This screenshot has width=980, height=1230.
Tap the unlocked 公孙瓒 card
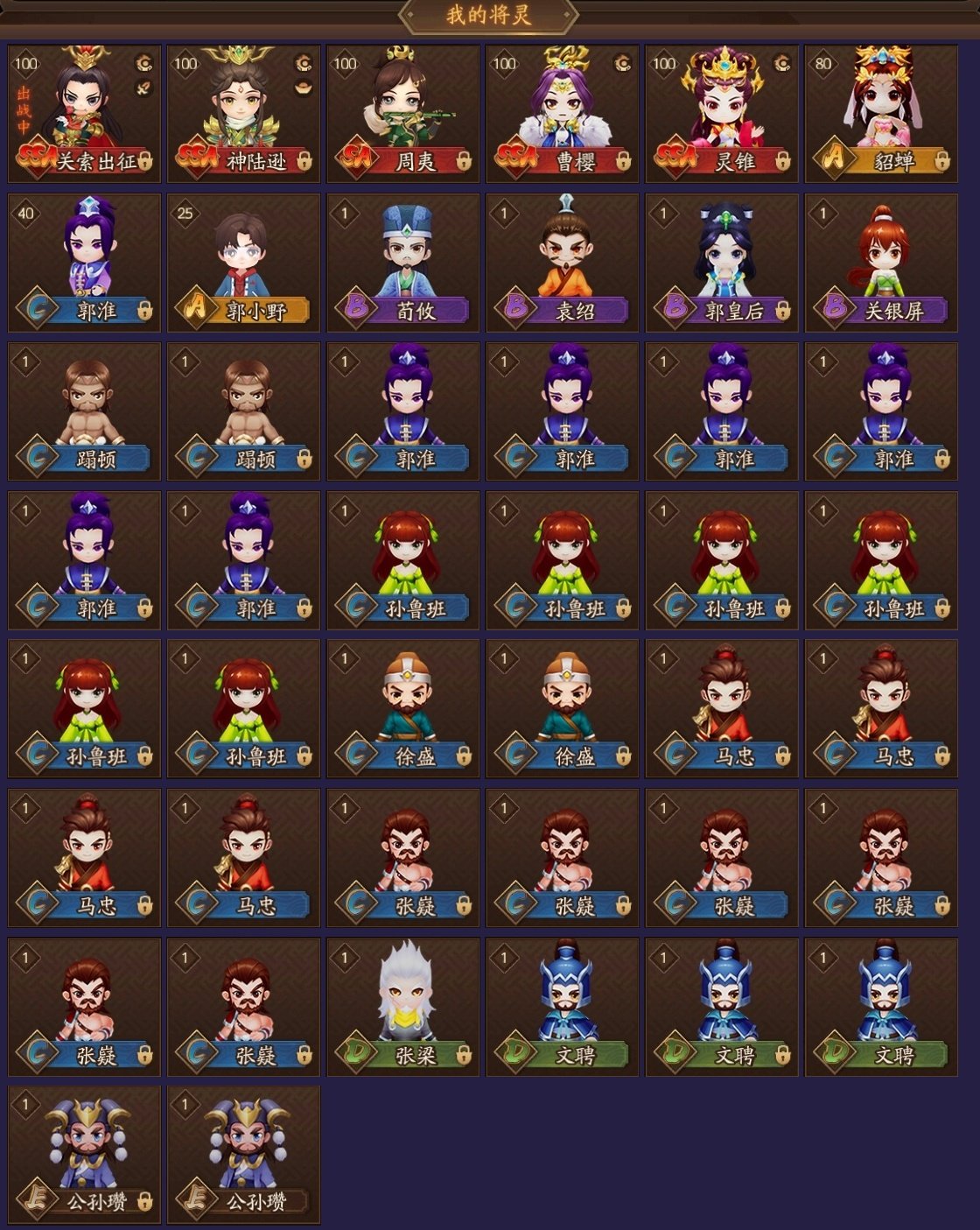pos(244,1156)
